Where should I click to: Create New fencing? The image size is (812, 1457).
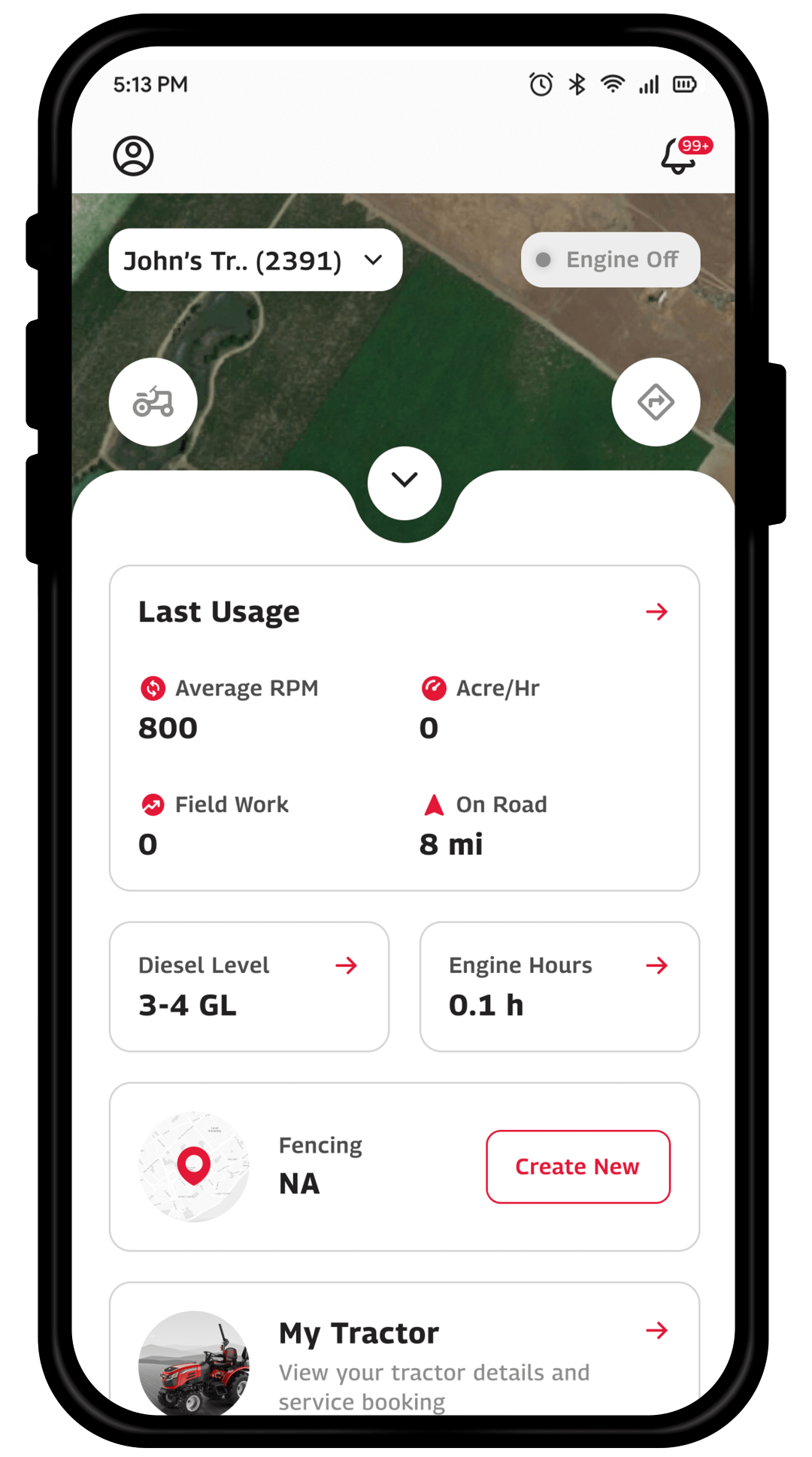point(577,1166)
